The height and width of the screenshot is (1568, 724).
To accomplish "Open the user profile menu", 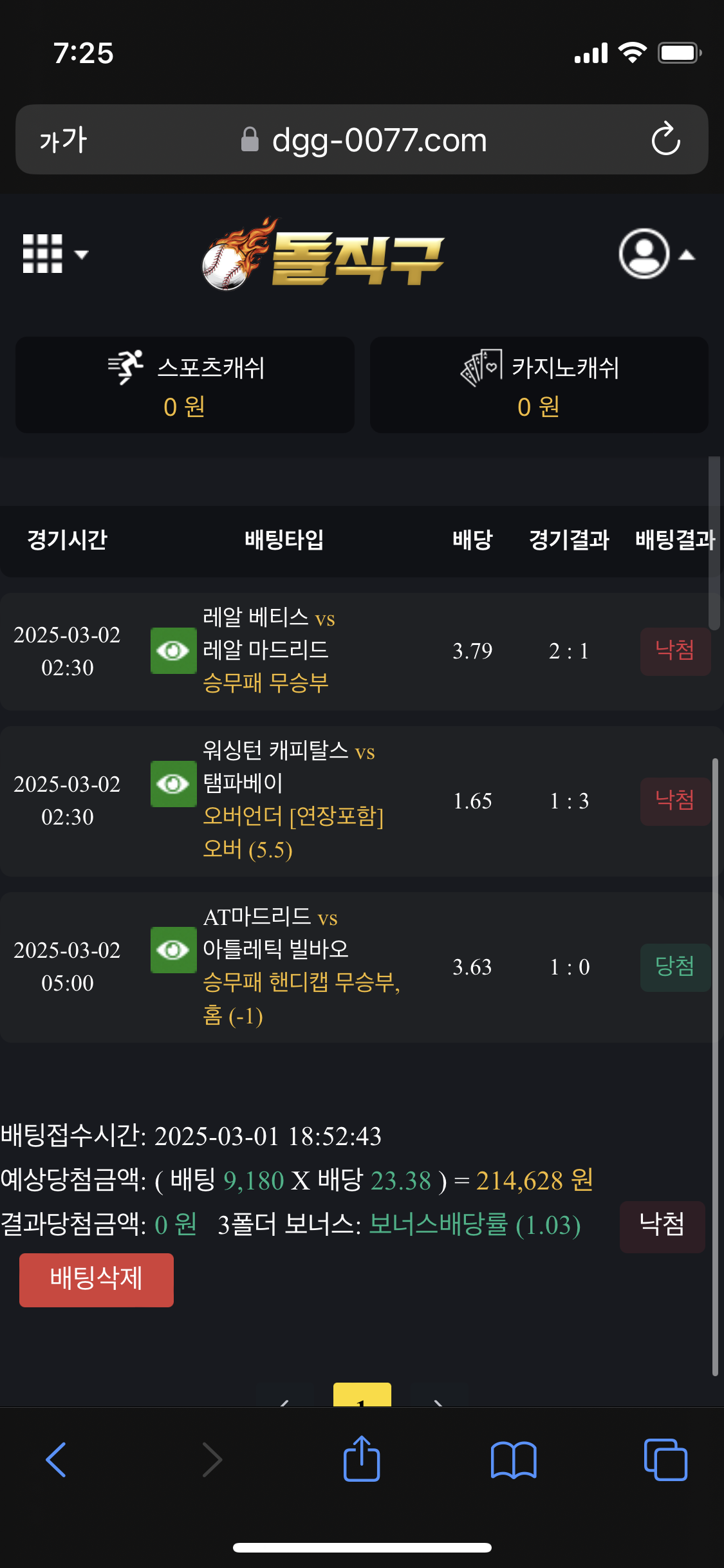I will (655, 254).
